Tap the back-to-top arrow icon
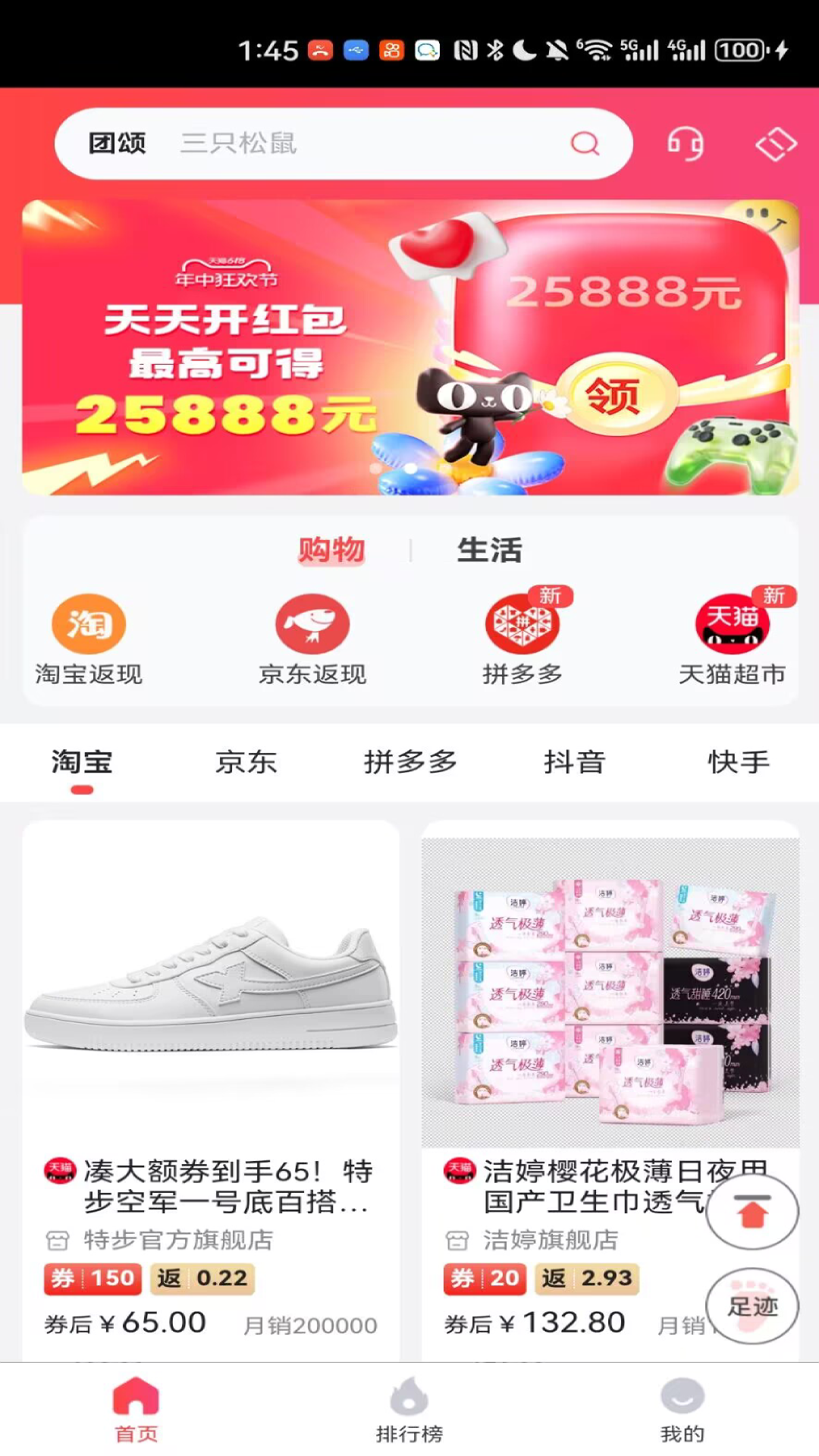The width and height of the screenshot is (819, 1456). click(752, 1211)
